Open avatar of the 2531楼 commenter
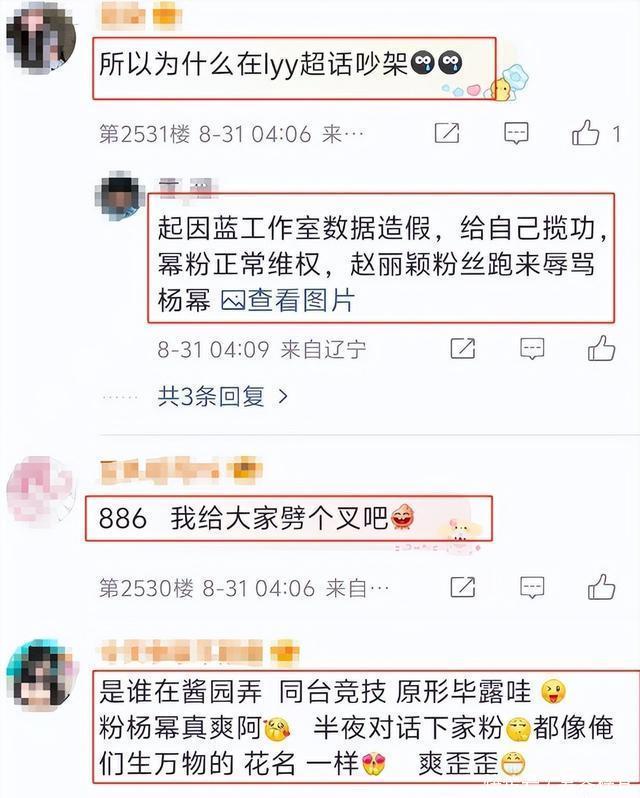640x798 pixels. 40,38
